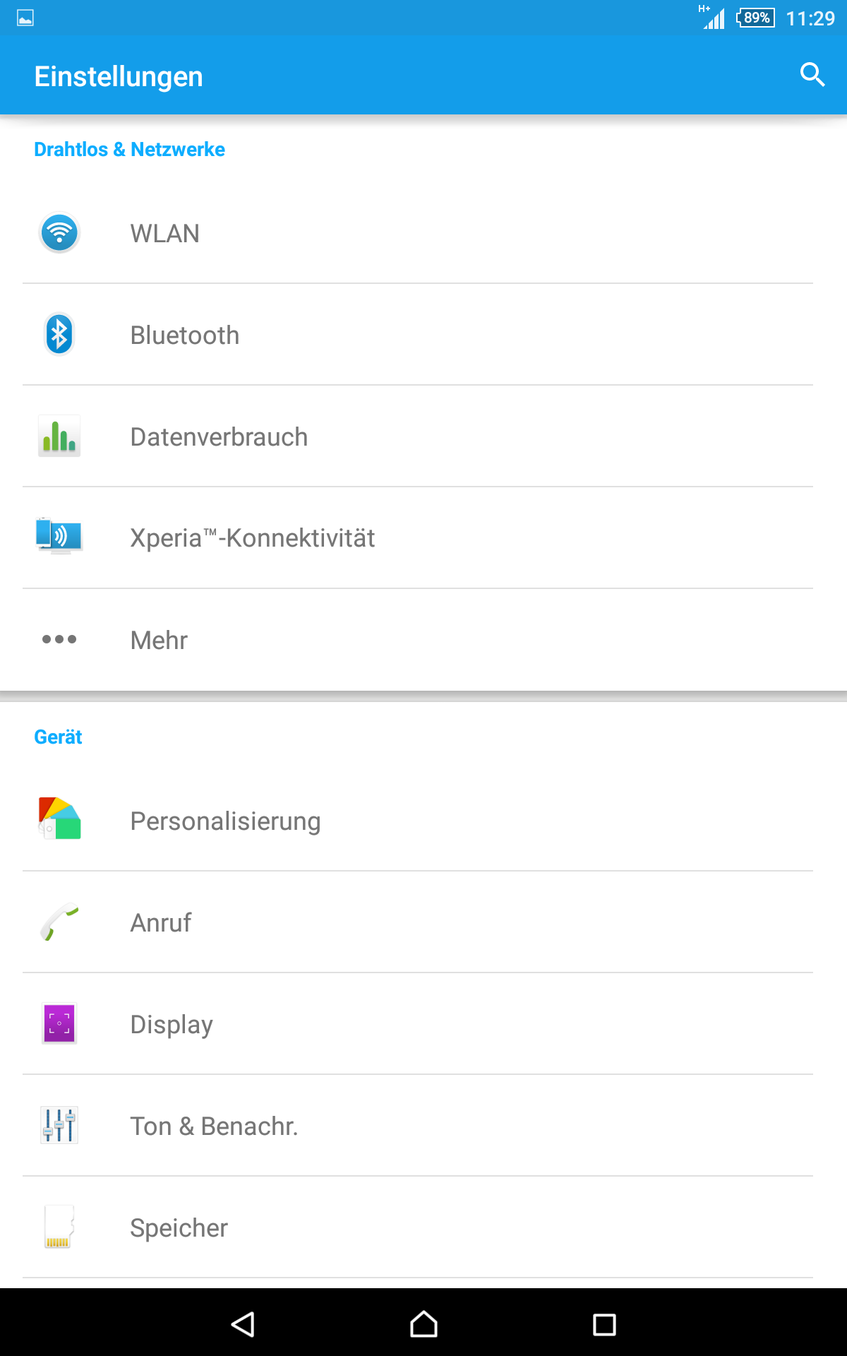Go back with the navigation bar

243,1324
